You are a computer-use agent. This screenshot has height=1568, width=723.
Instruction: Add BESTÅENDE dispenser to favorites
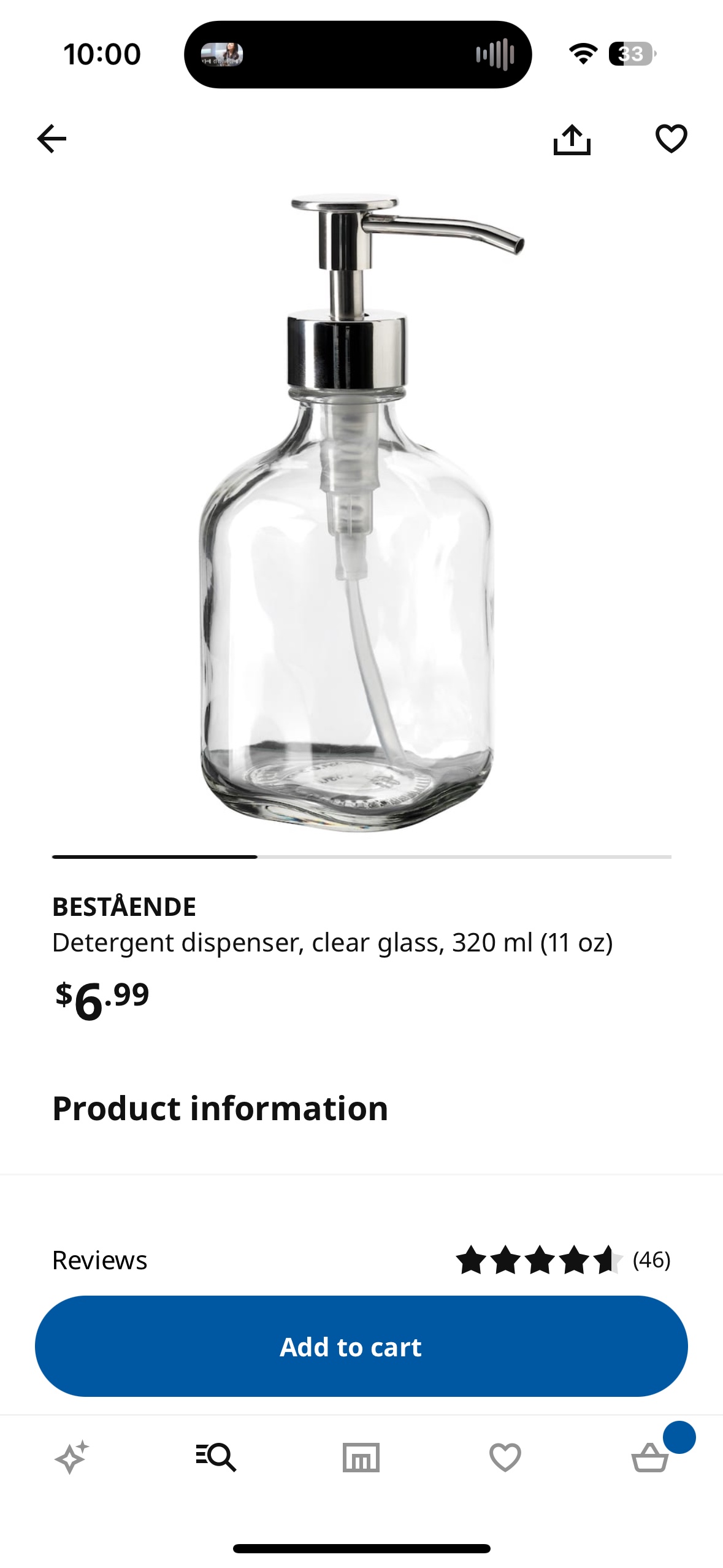[671, 139]
